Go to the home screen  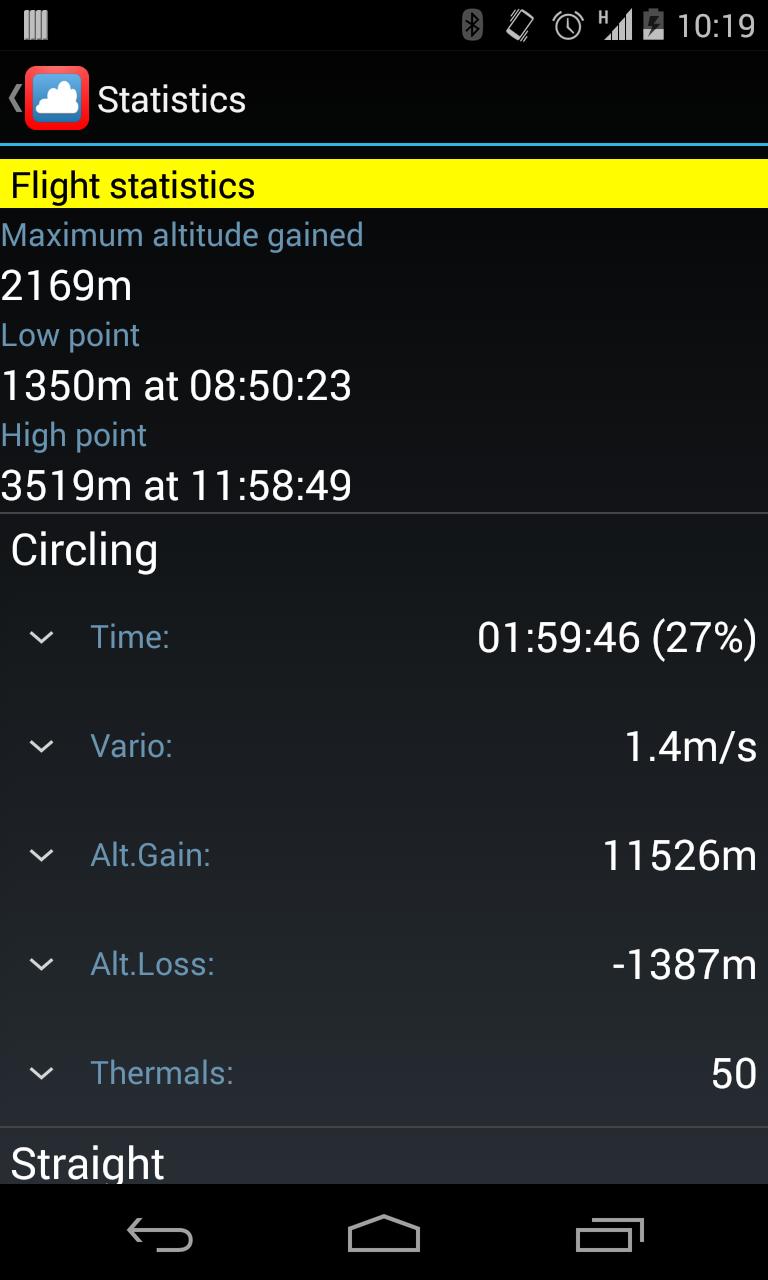point(384,1235)
